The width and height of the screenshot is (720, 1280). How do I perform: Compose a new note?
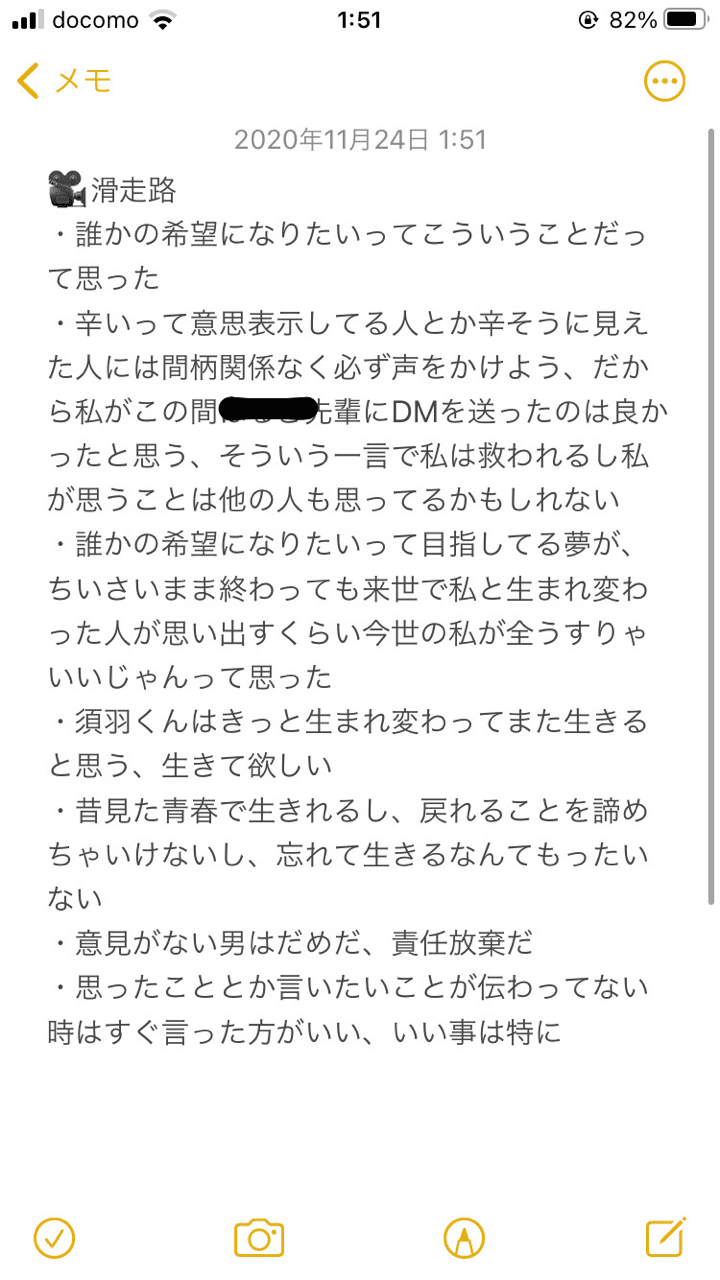(665, 1236)
